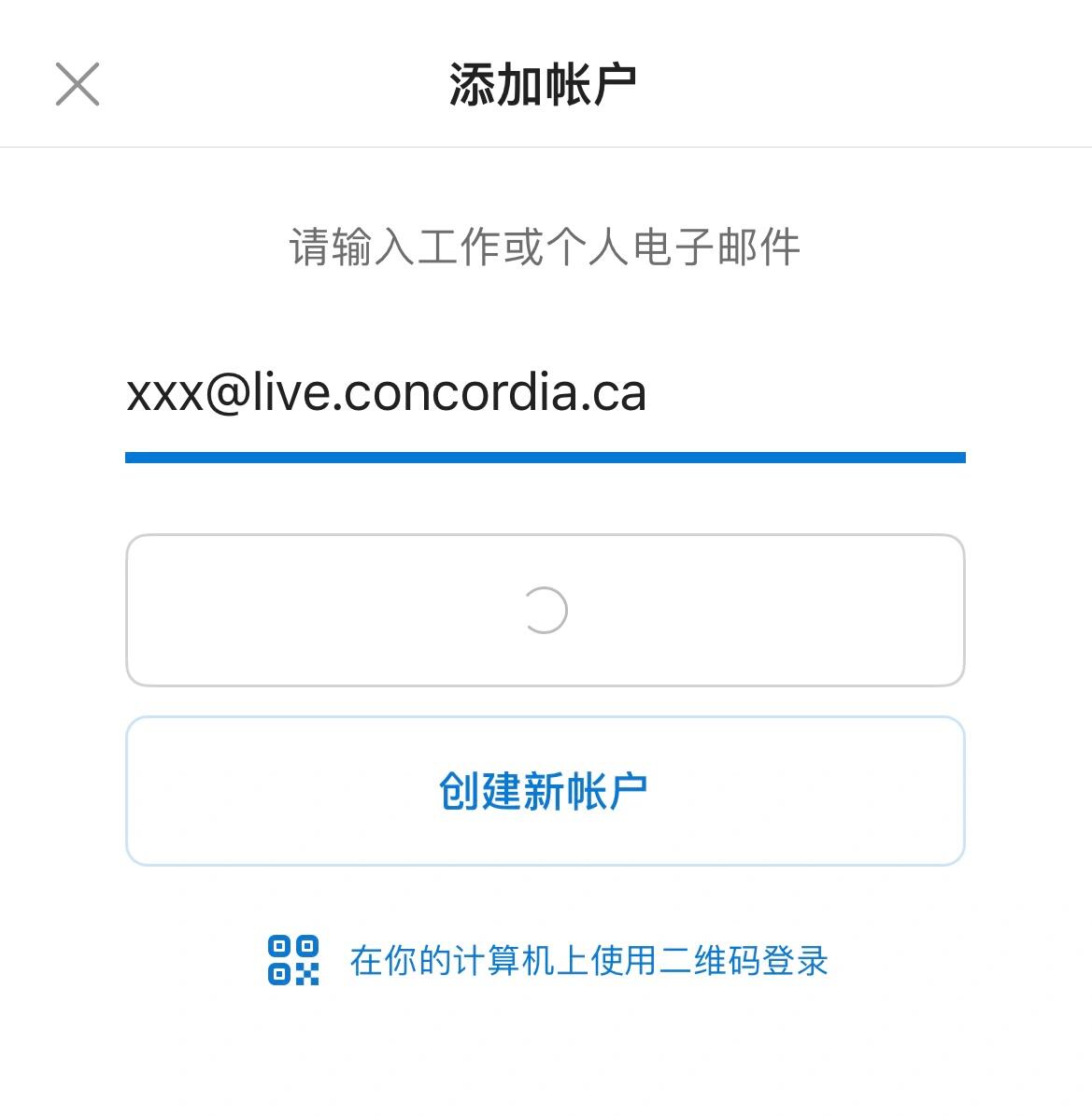The height and width of the screenshot is (1116, 1092).
Task: Tap 创建新帐户 button
Action: coord(545,791)
